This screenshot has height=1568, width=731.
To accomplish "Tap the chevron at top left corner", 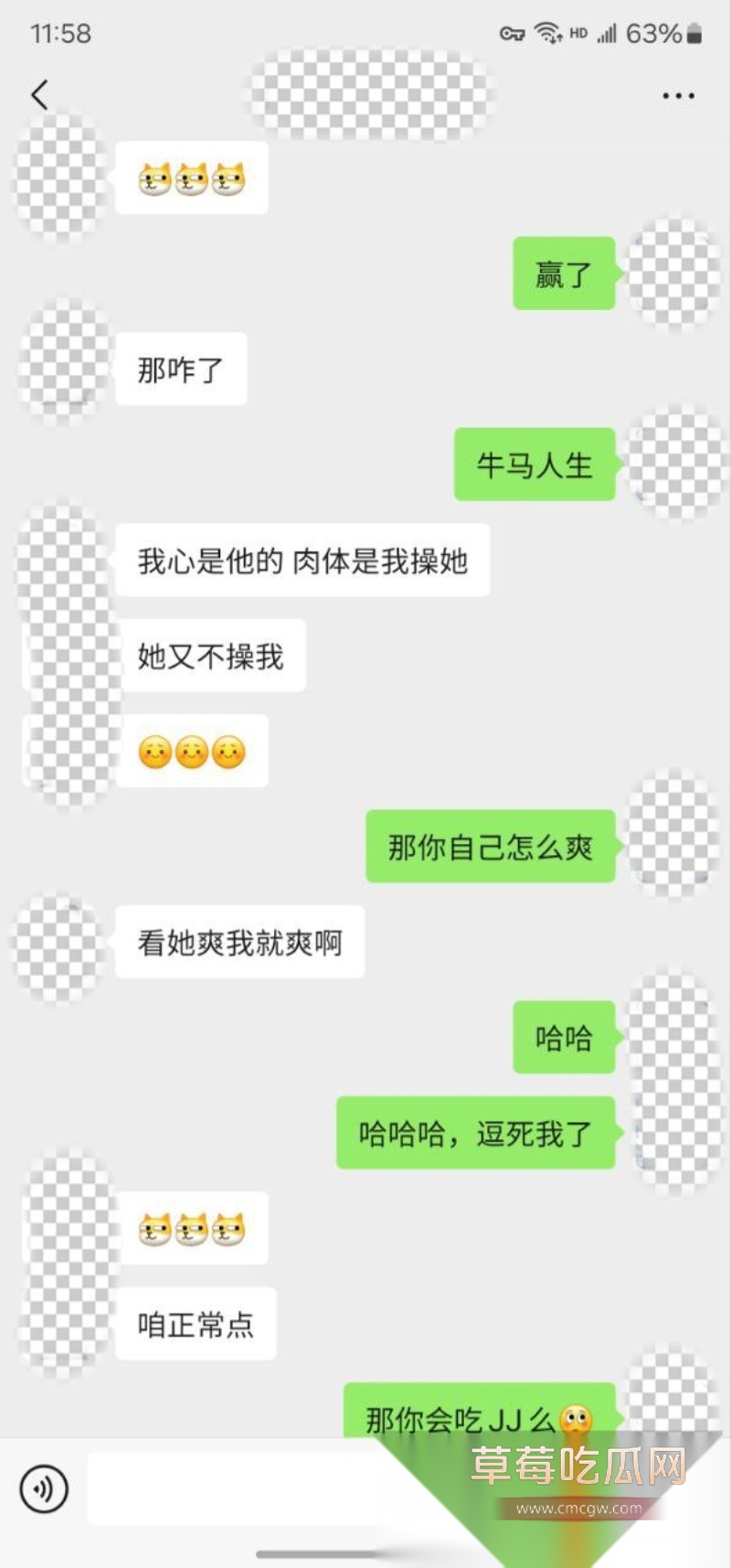I will pyautogui.click(x=38, y=93).
